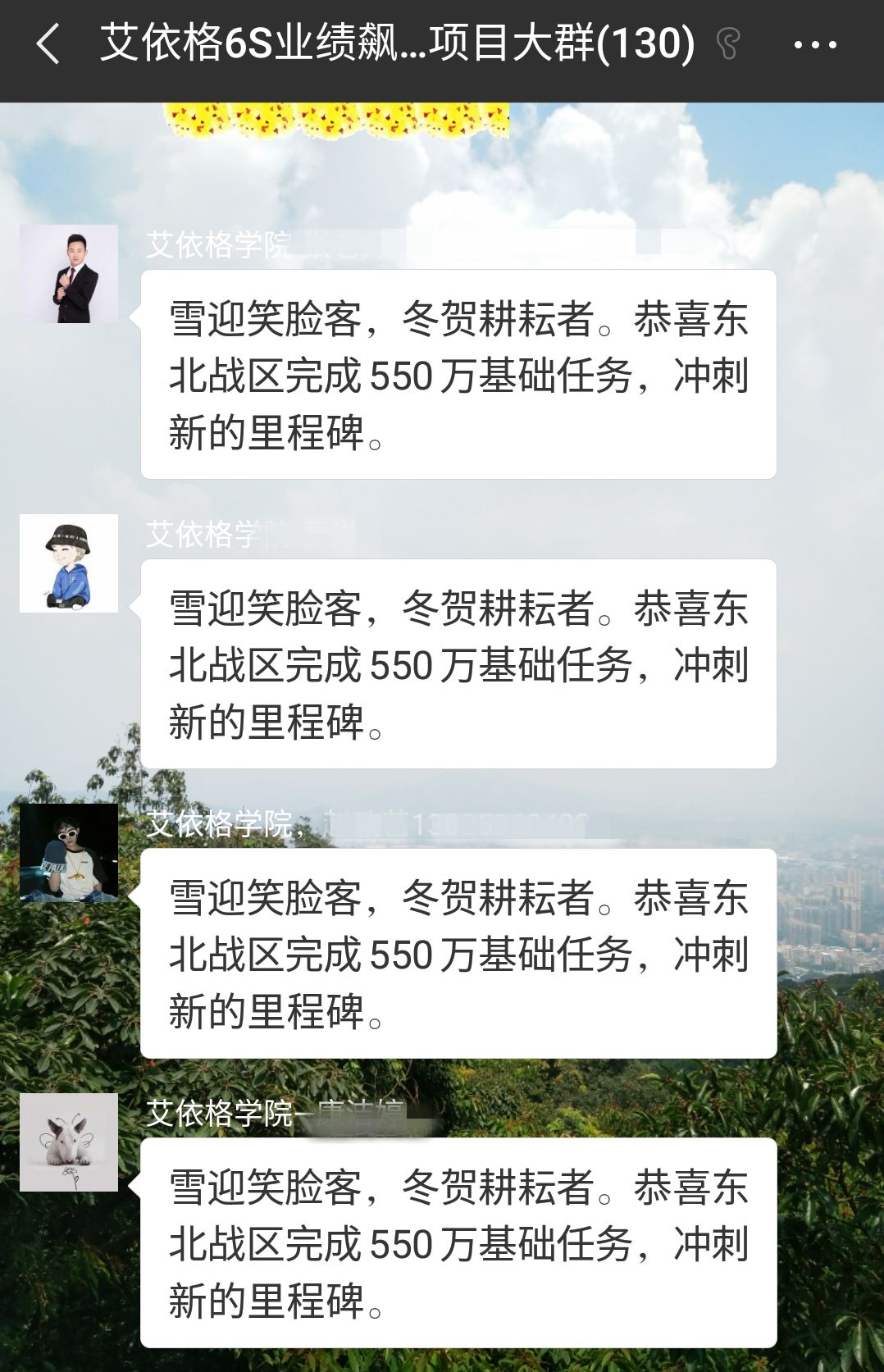This screenshot has height=1372, width=884.
Task: Open profile of cartoon blue hoodie avatar
Action: (69, 563)
